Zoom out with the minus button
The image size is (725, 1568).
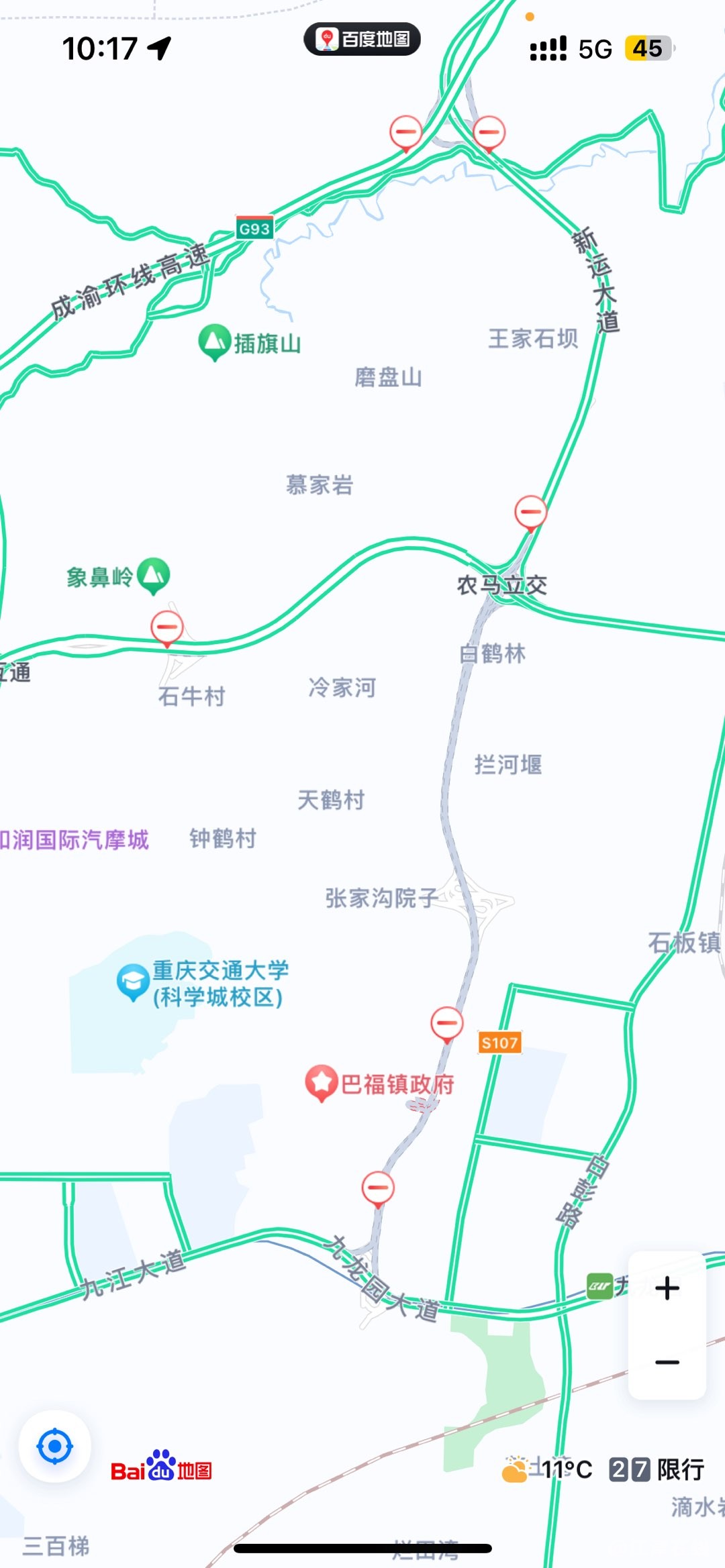point(667,1362)
